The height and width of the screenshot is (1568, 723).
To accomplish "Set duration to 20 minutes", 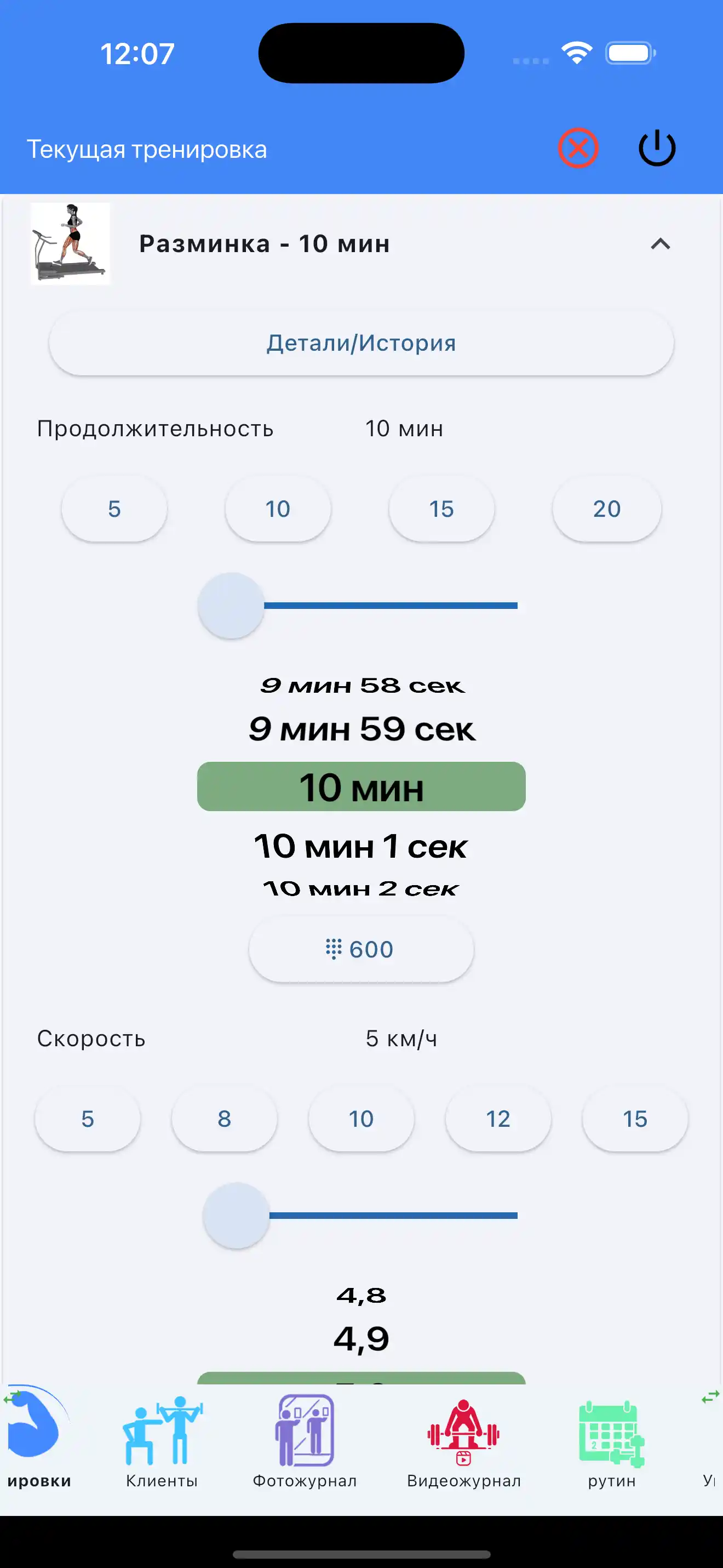I will coord(606,509).
